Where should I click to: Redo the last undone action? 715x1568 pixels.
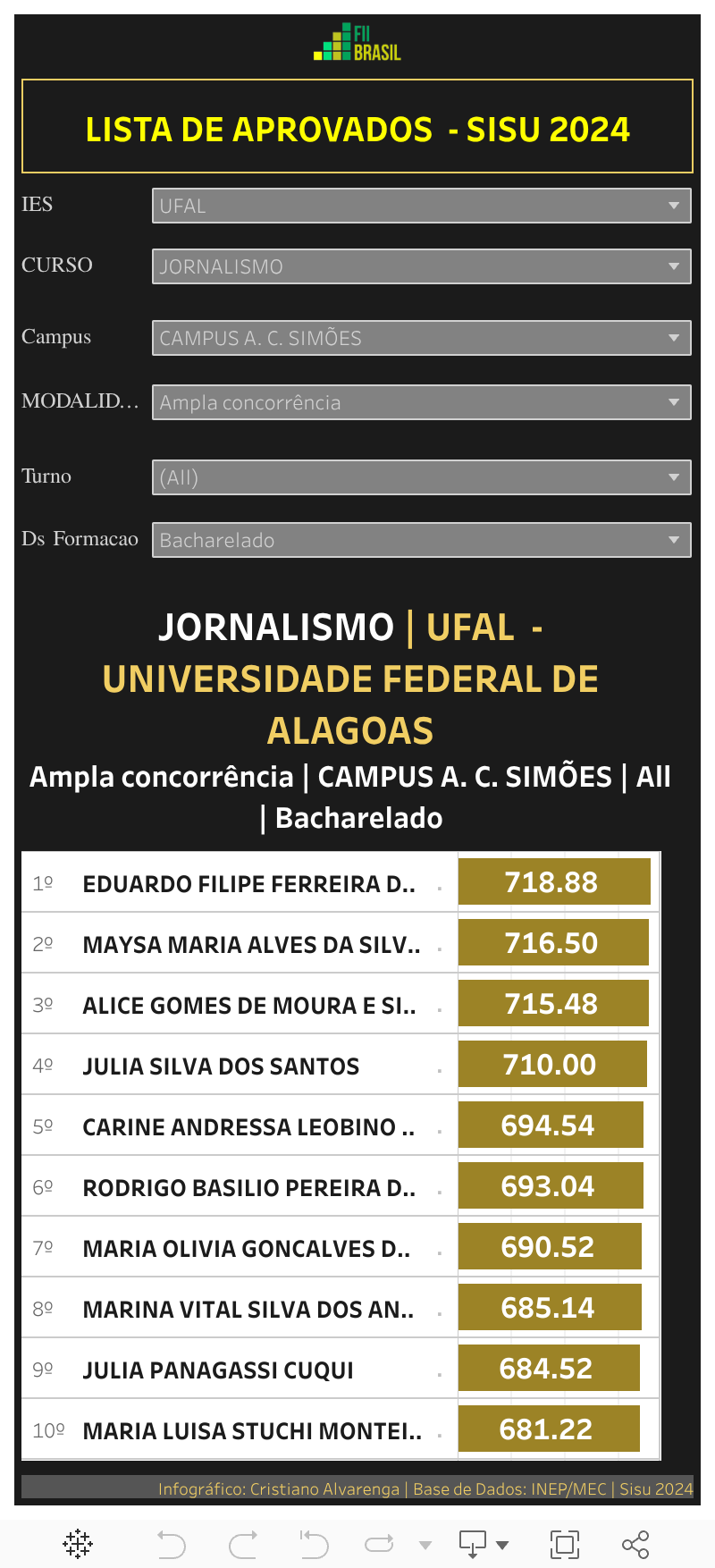click(x=242, y=1544)
